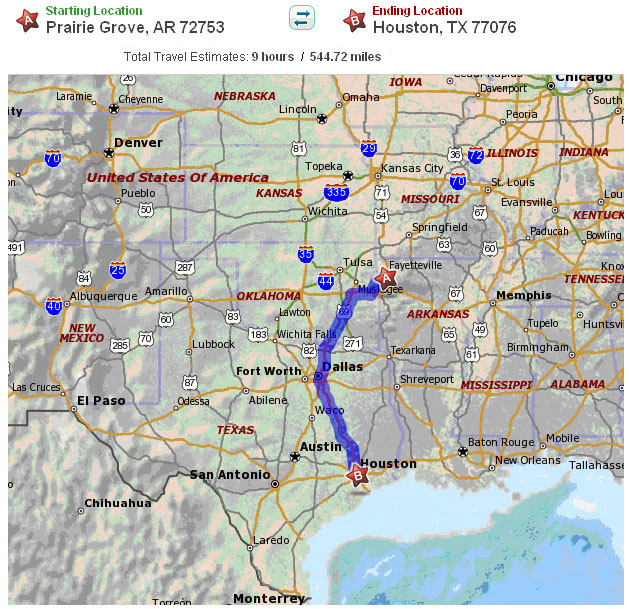Image resolution: width=629 pixels, height=609 pixels.
Task: Tap marker A on the map
Action: coord(385,278)
